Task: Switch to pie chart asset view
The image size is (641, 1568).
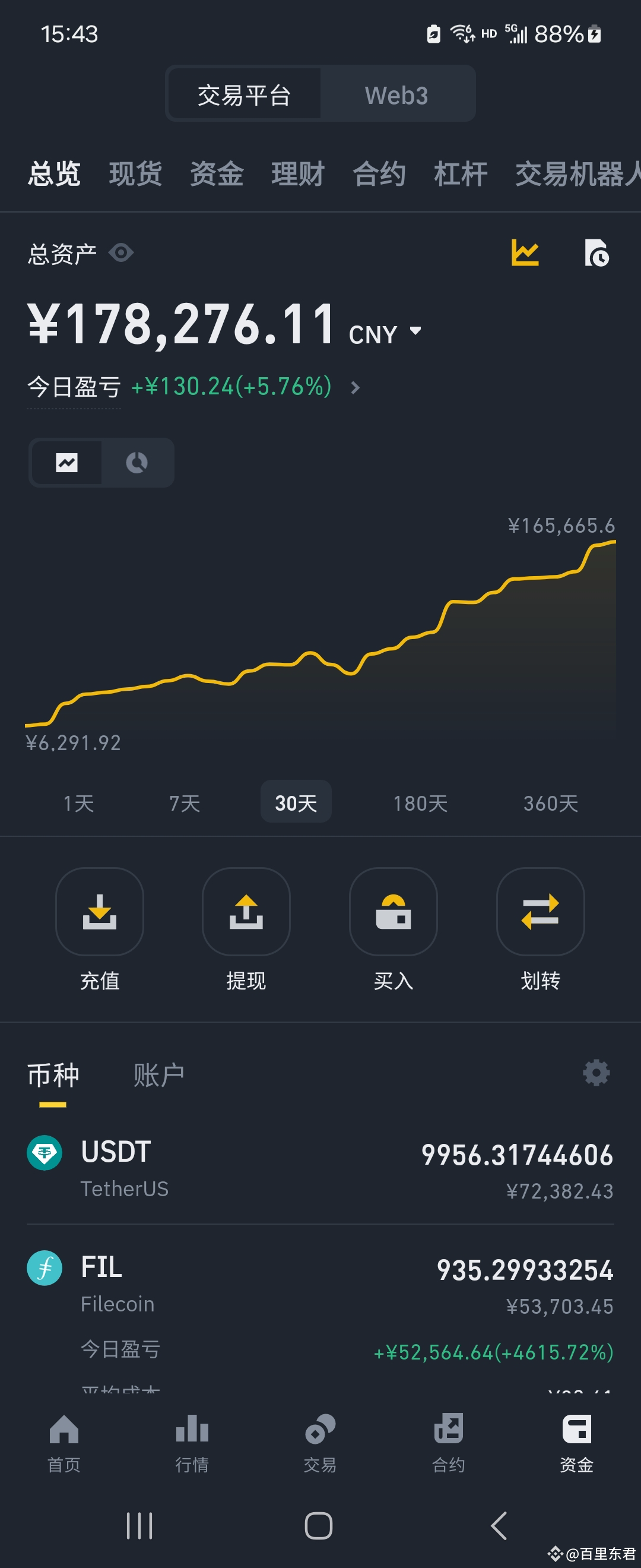Action: pos(138,462)
